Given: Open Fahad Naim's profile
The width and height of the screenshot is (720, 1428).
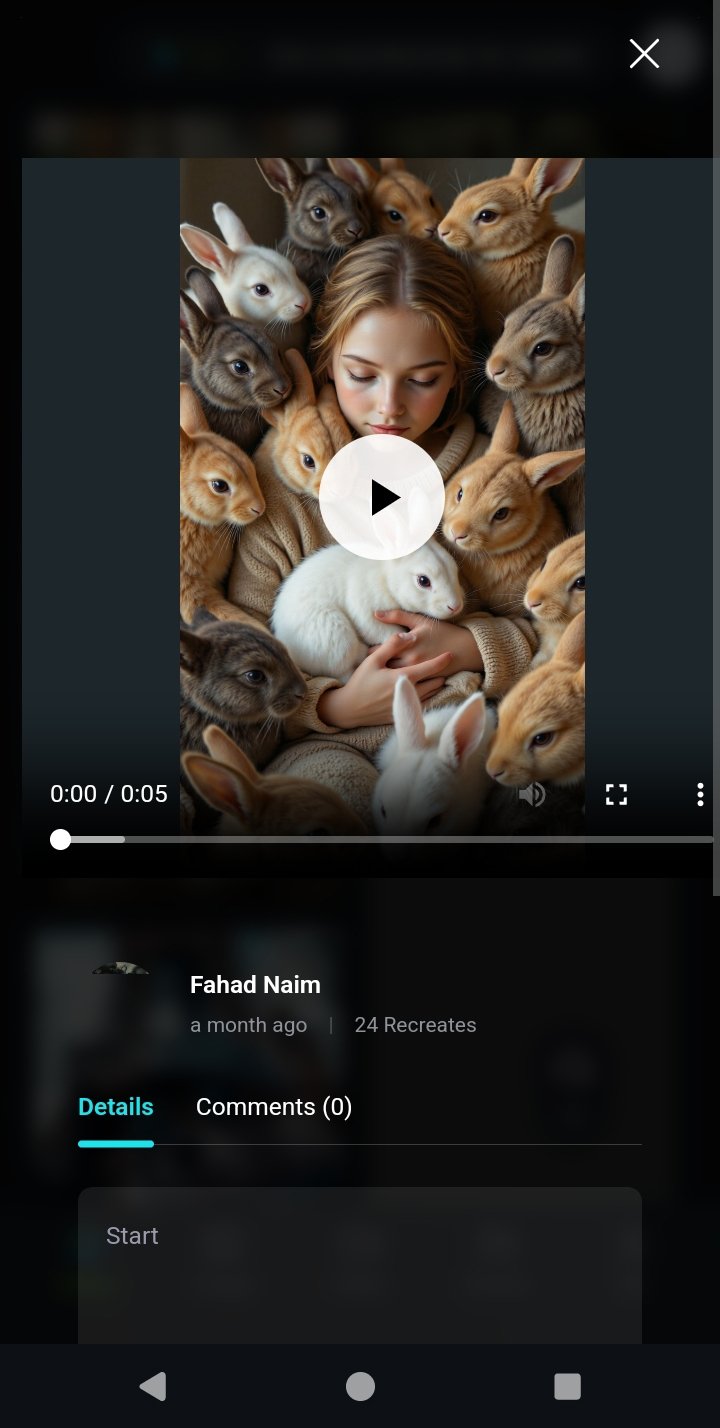Looking at the screenshot, I should click(x=255, y=985).
